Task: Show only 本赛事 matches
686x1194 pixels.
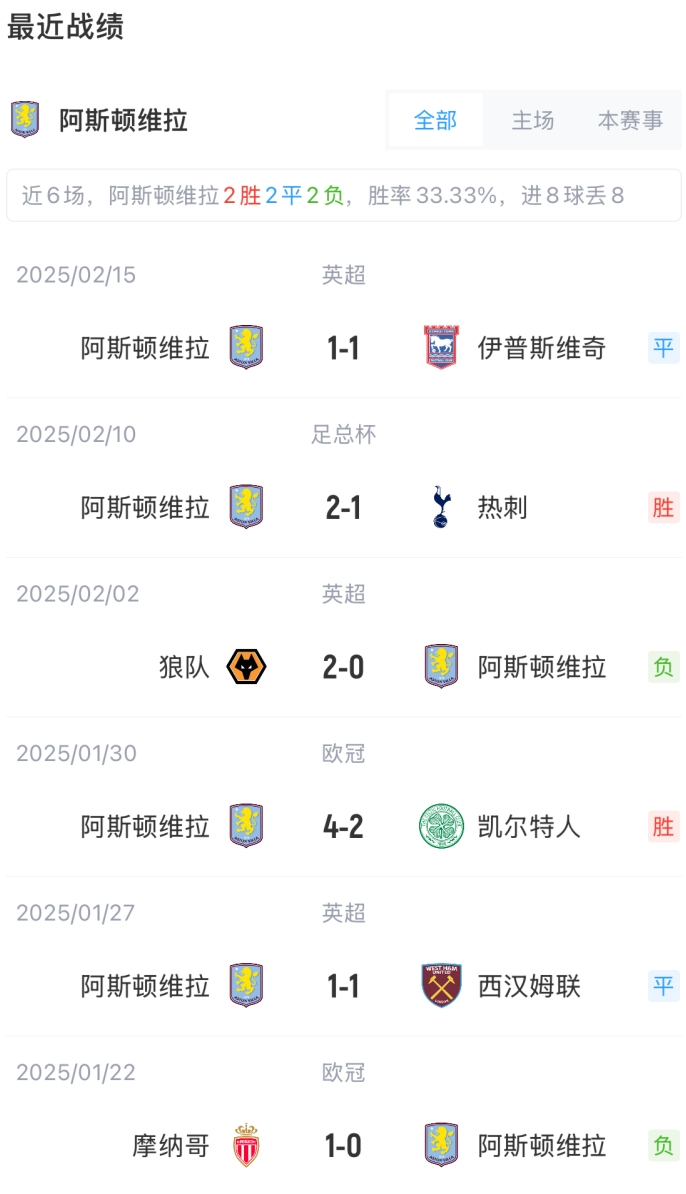Action: click(630, 121)
